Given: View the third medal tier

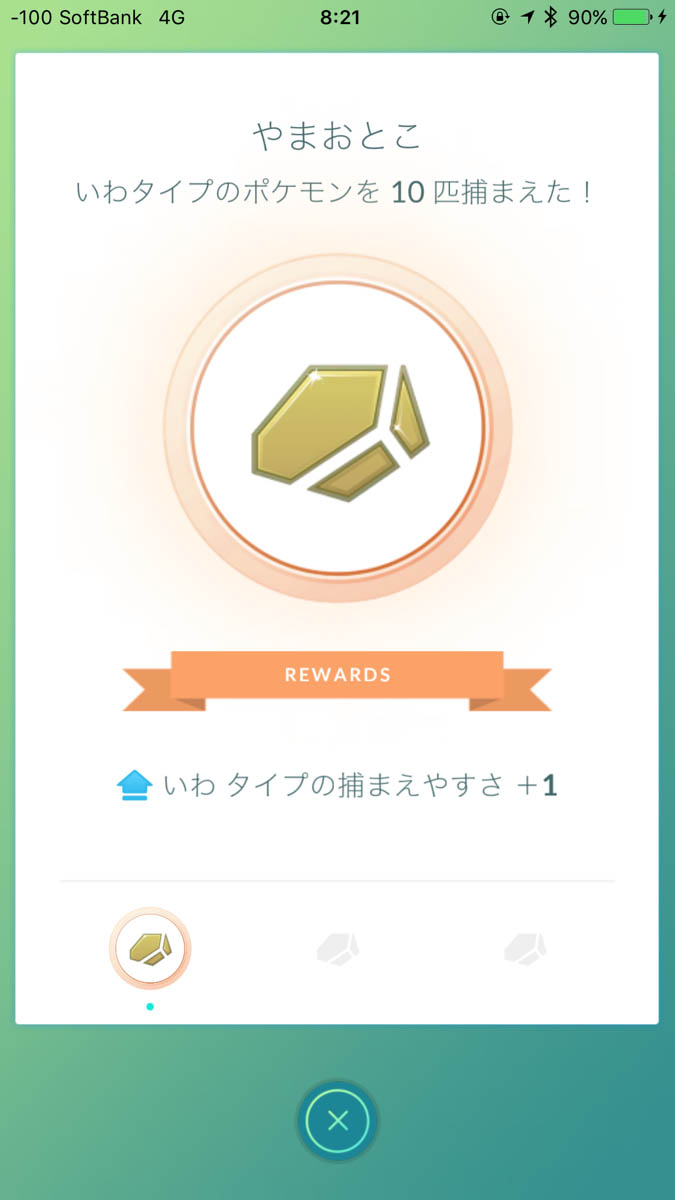Looking at the screenshot, I should pyautogui.click(x=525, y=948).
